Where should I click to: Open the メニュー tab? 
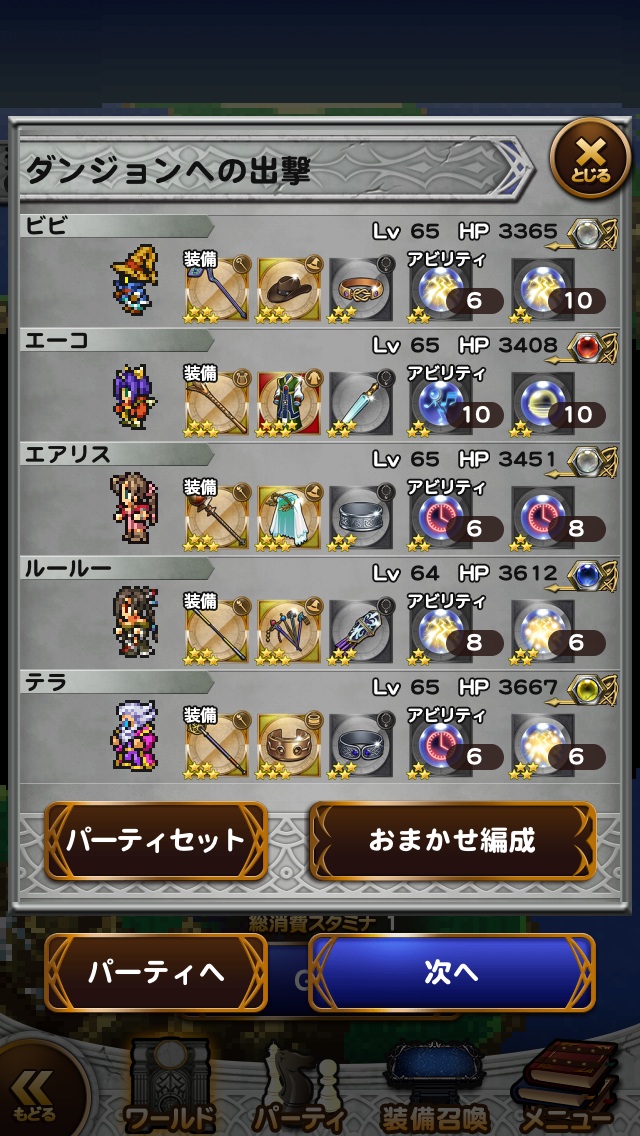coord(567,1090)
